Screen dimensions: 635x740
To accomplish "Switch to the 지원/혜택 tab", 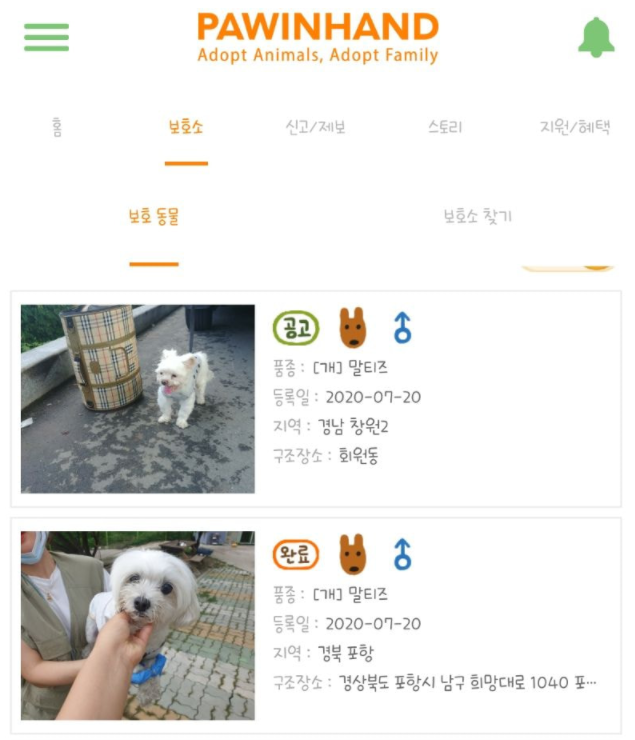I will [574, 128].
